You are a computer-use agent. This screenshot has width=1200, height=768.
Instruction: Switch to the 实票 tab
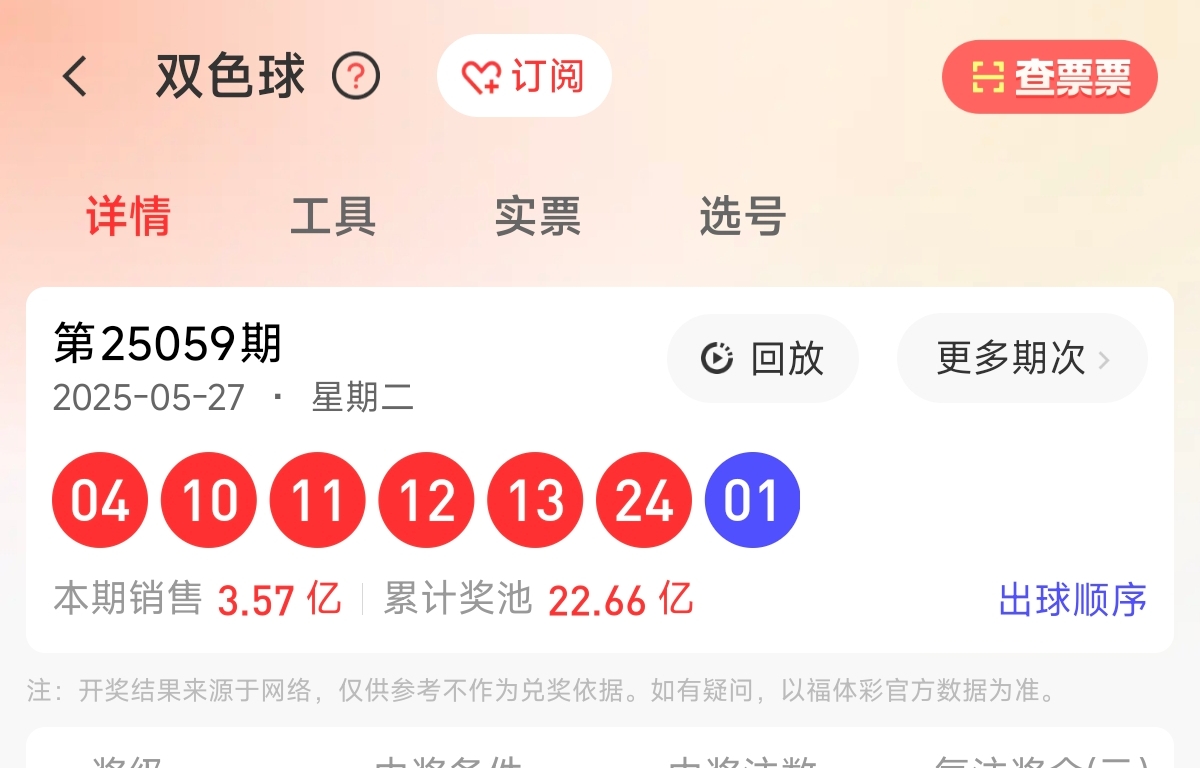(538, 216)
